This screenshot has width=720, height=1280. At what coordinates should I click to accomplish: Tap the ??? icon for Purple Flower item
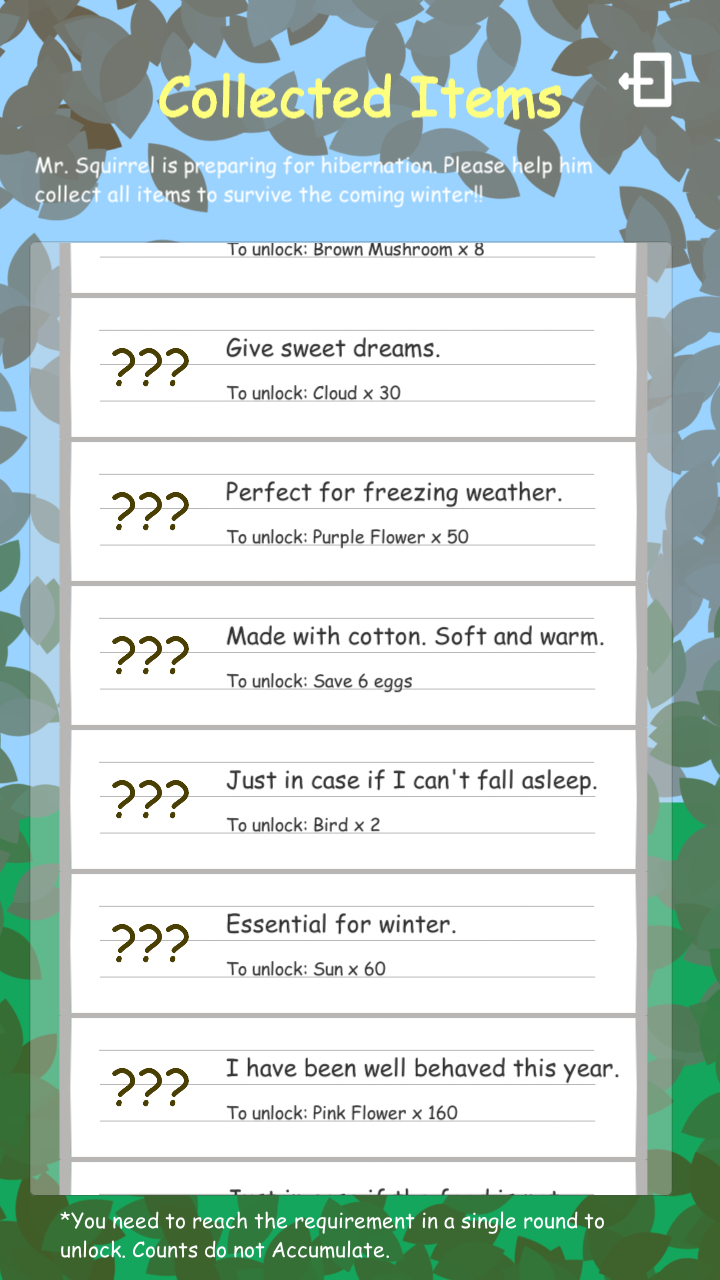pos(148,511)
